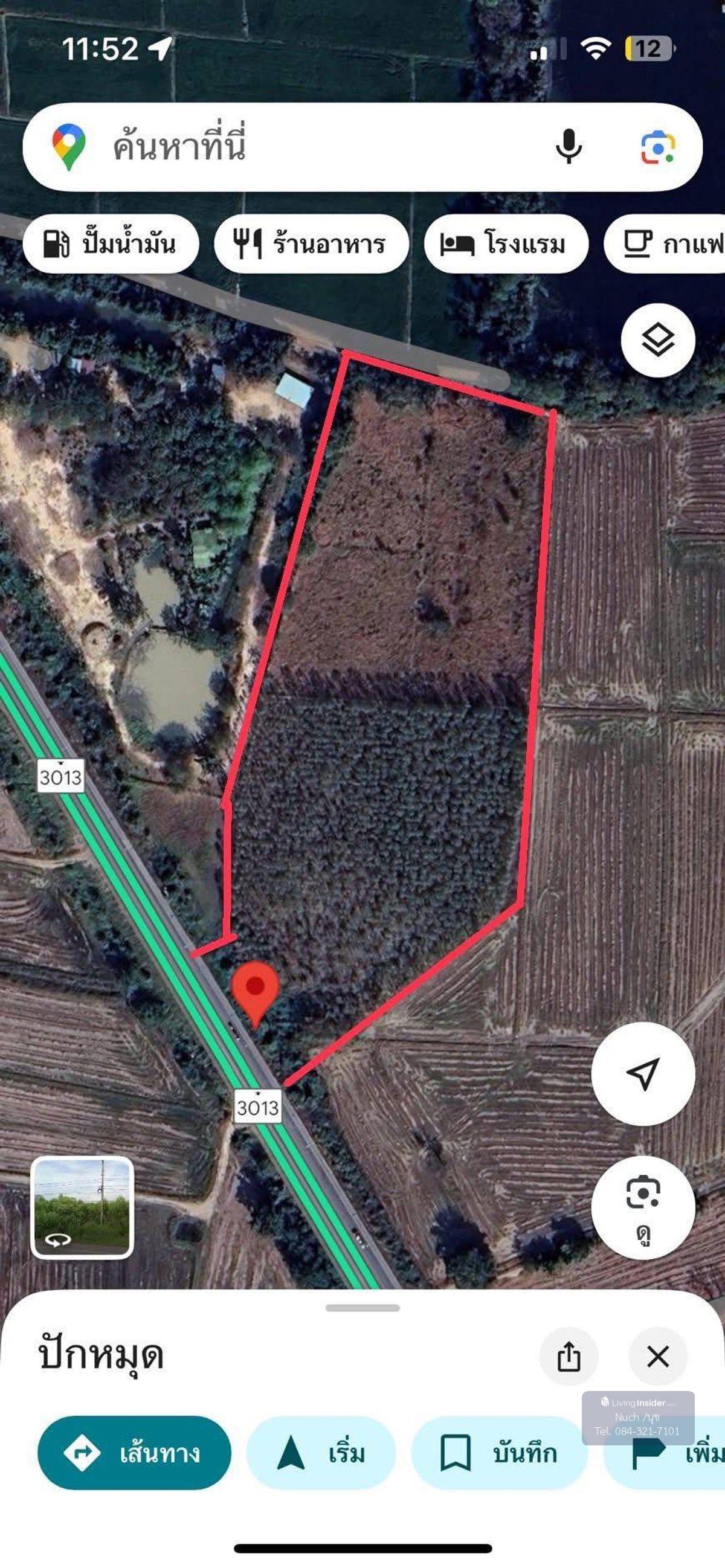Center map on my current location

click(x=643, y=1073)
